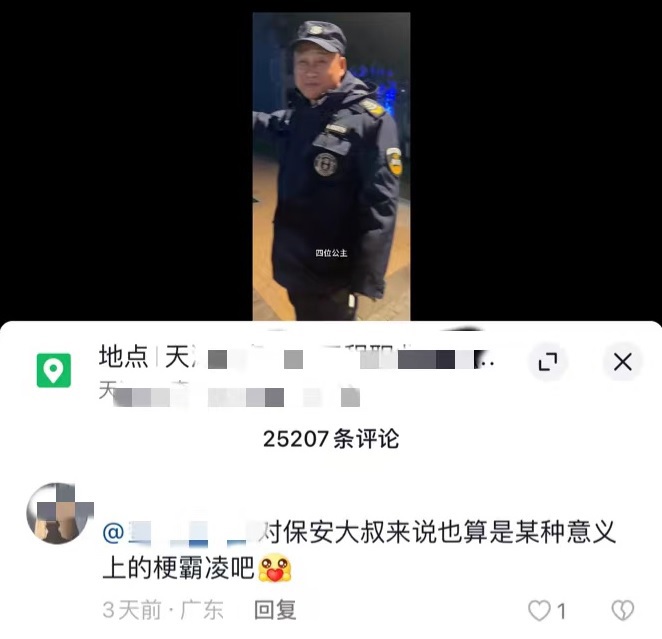
Task: Tap the video to pause playback
Action: pos(331,166)
